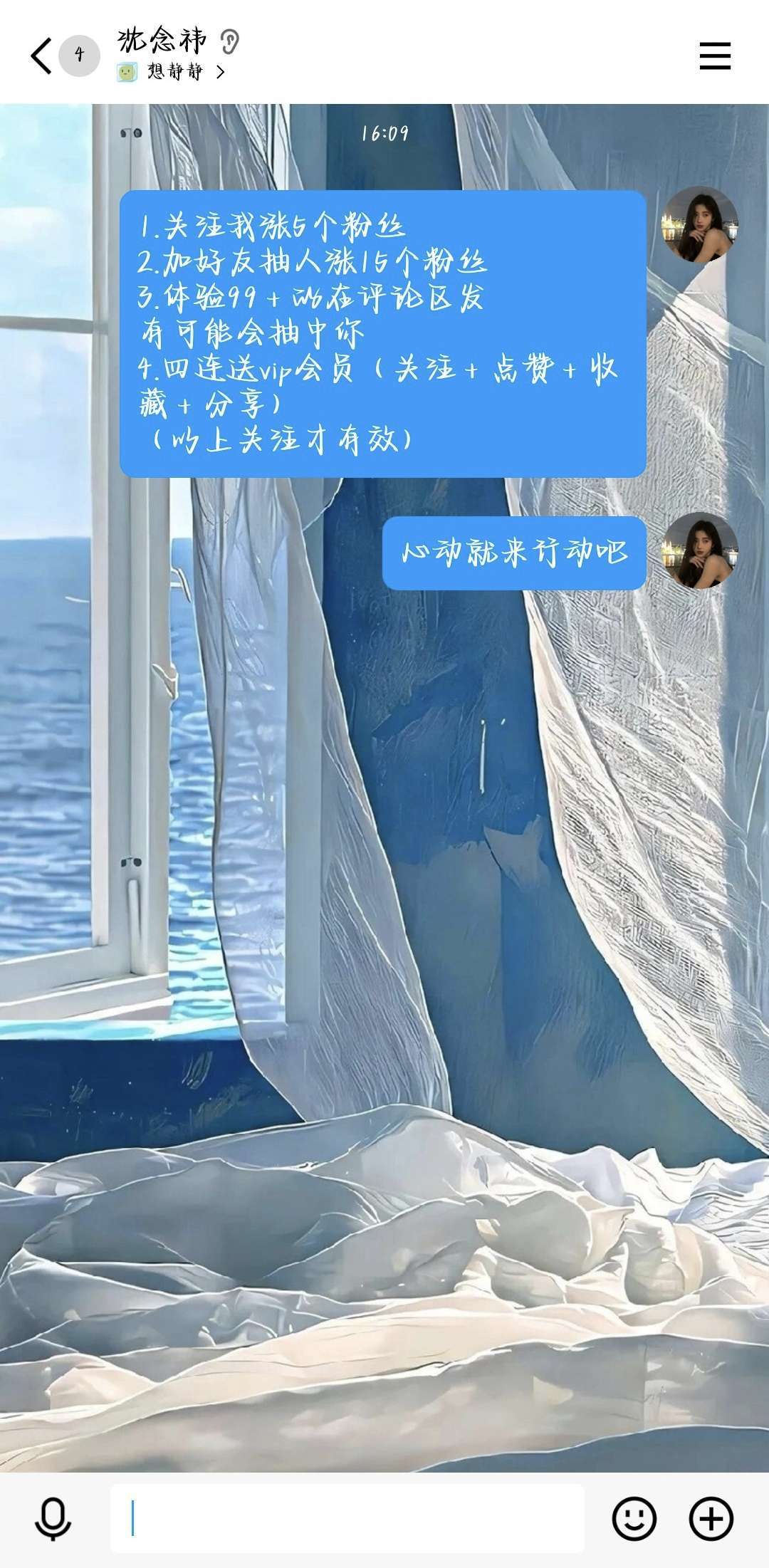Tap the voice input microphone icon
Image resolution: width=769 pixels, height=1568 pixels.
(53, 1518)
